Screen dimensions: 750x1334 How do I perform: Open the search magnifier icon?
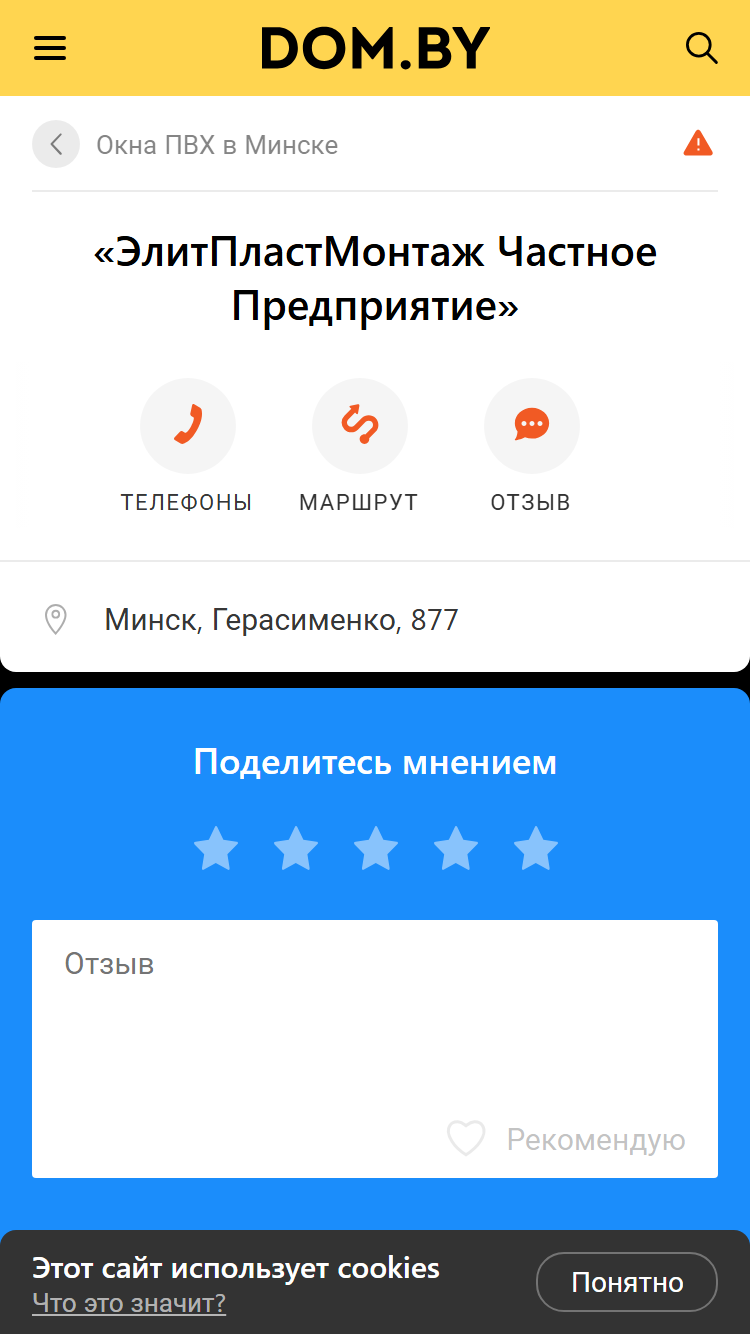[x=701, y=48]
